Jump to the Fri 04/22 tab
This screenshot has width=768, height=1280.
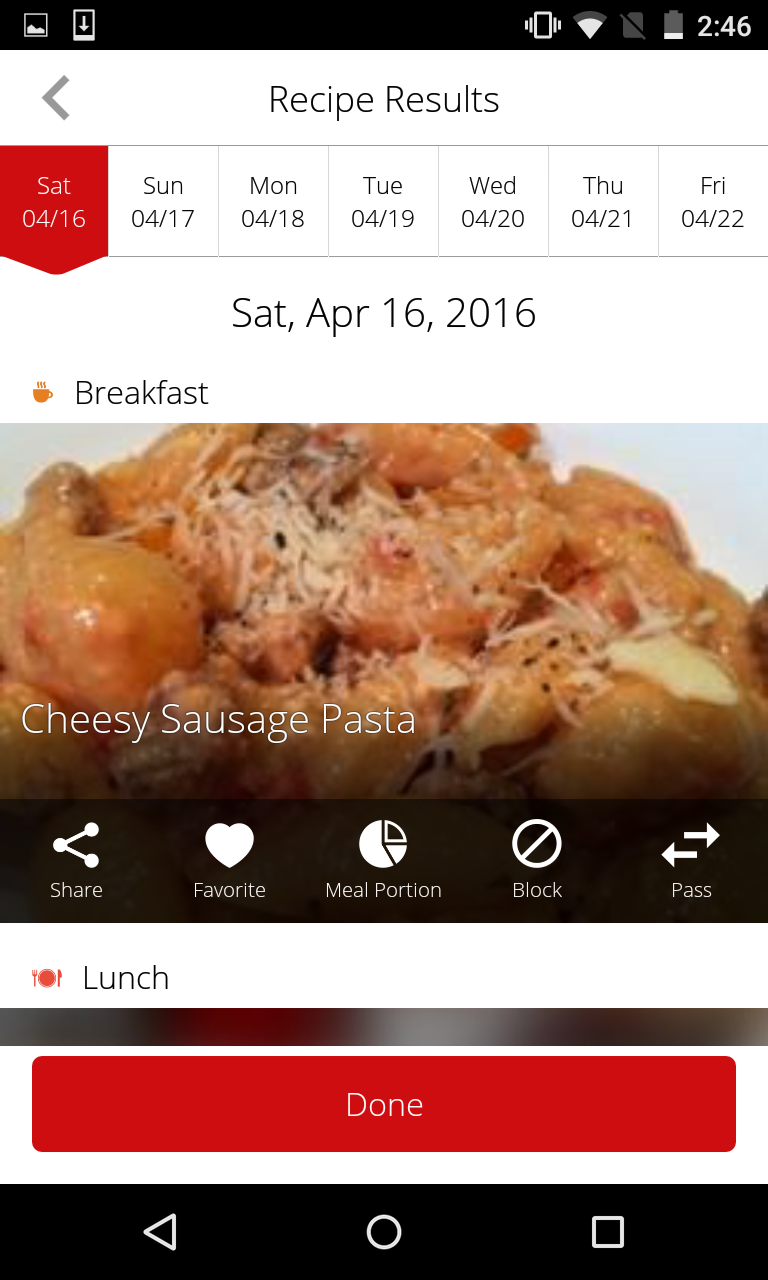point(712,202)
